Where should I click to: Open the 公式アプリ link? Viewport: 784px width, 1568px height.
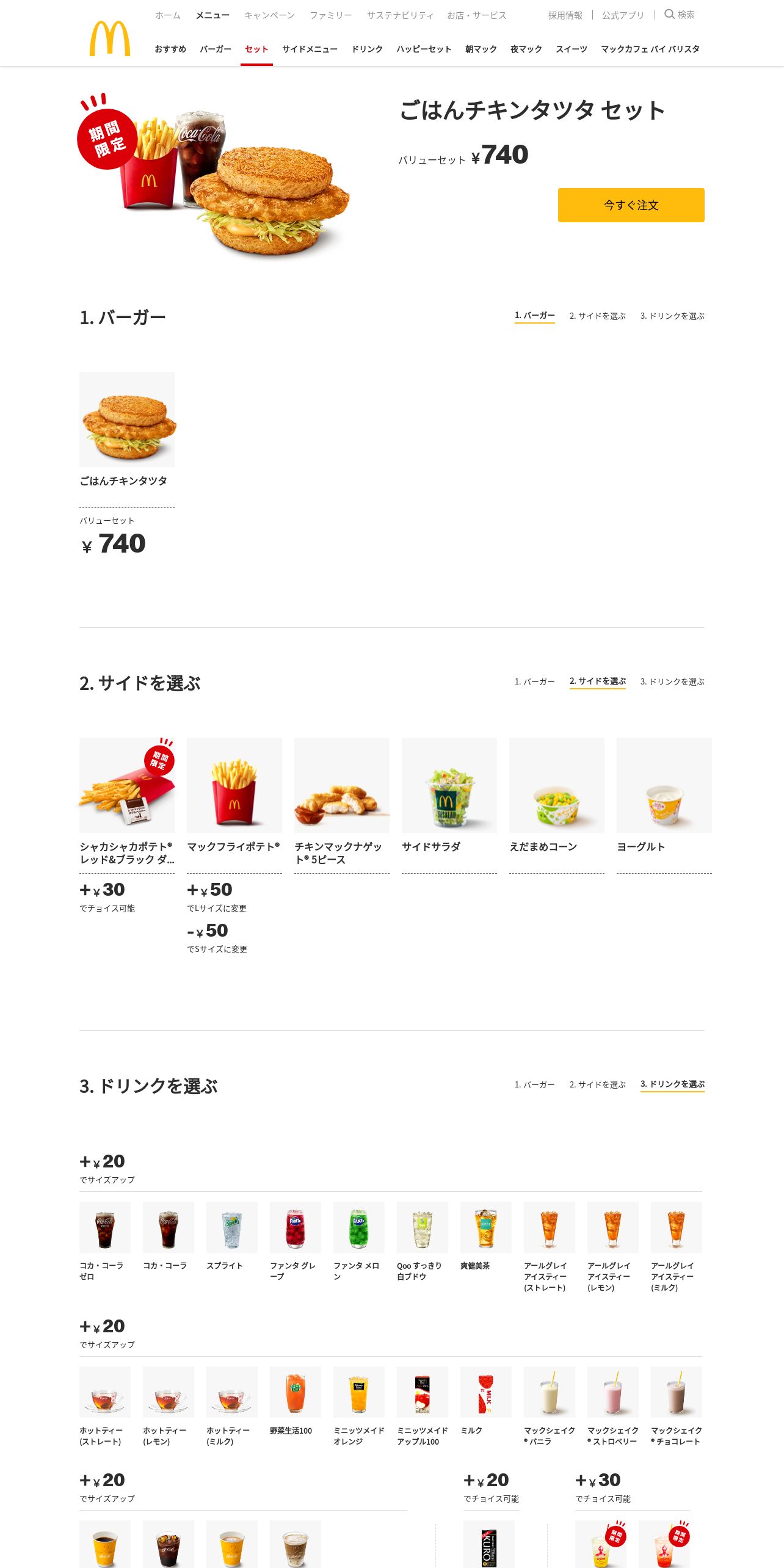(x=623, y=15)
